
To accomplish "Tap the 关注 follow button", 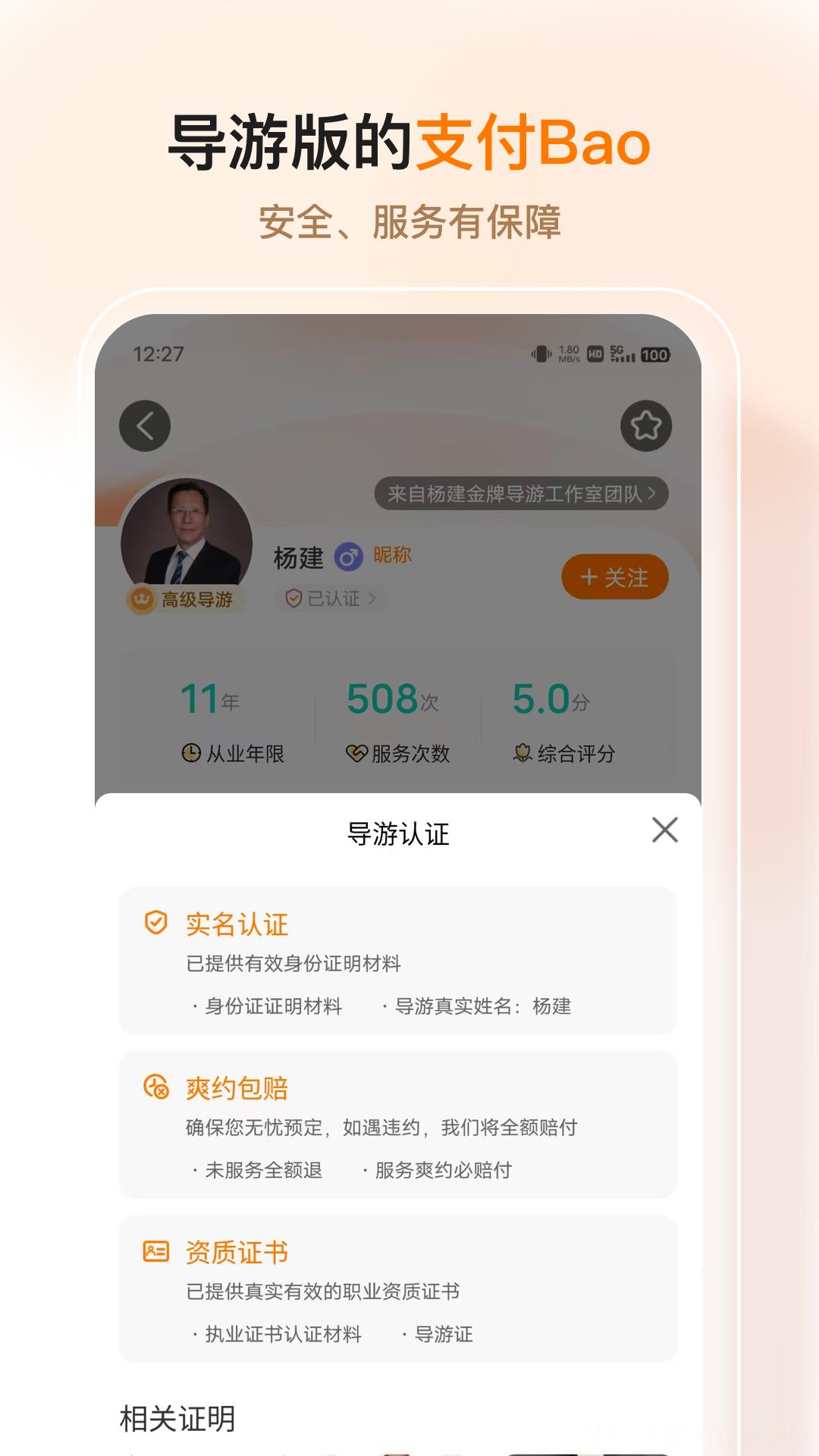I will click(616, 577).
